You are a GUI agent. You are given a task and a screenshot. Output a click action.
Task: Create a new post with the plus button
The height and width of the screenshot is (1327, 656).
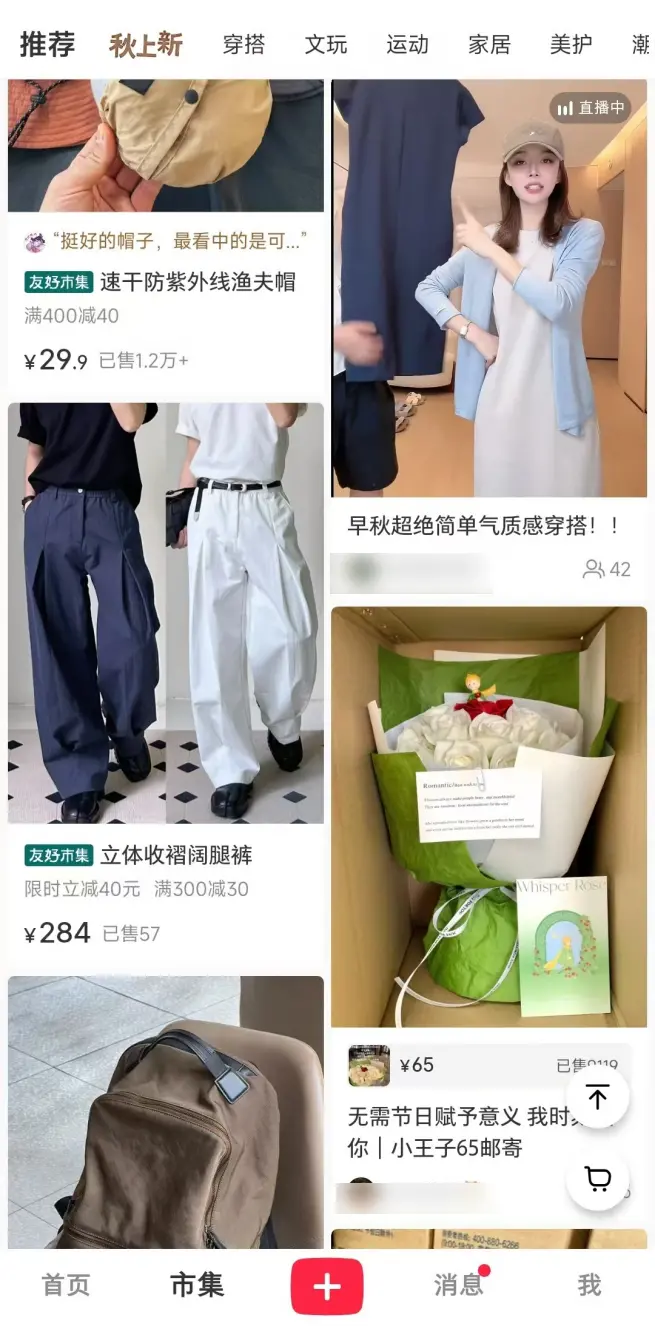tap(327, 1286)
